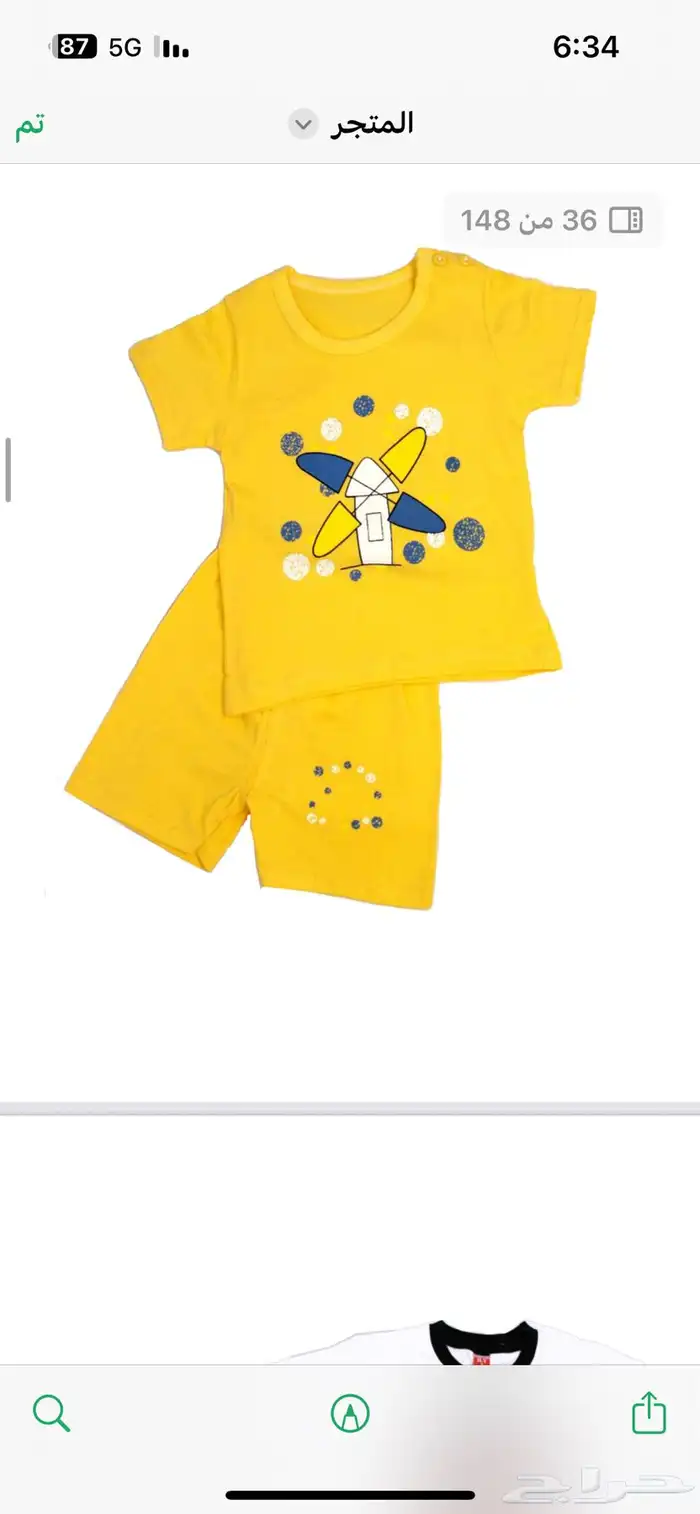Share this document
This screenshot has width=700, height=1514.
649,1413
